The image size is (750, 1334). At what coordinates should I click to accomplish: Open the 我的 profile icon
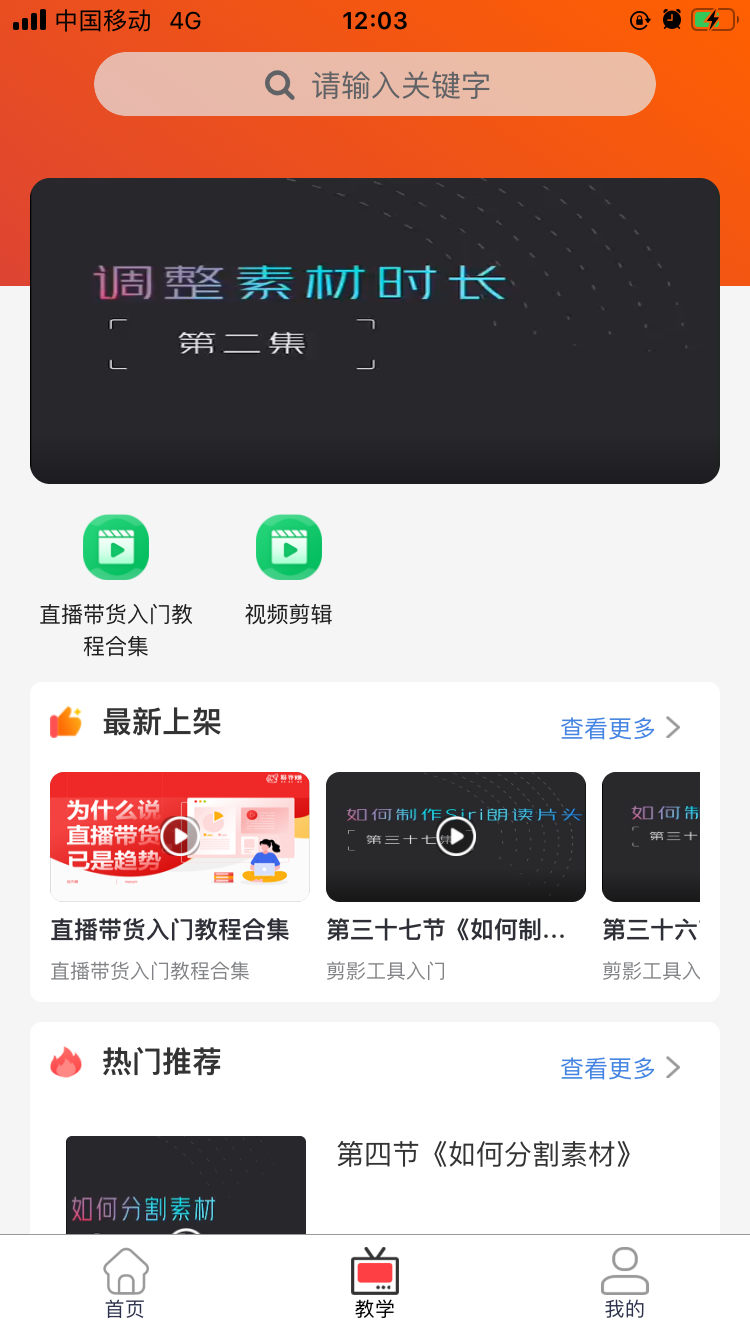point(625,1272)
